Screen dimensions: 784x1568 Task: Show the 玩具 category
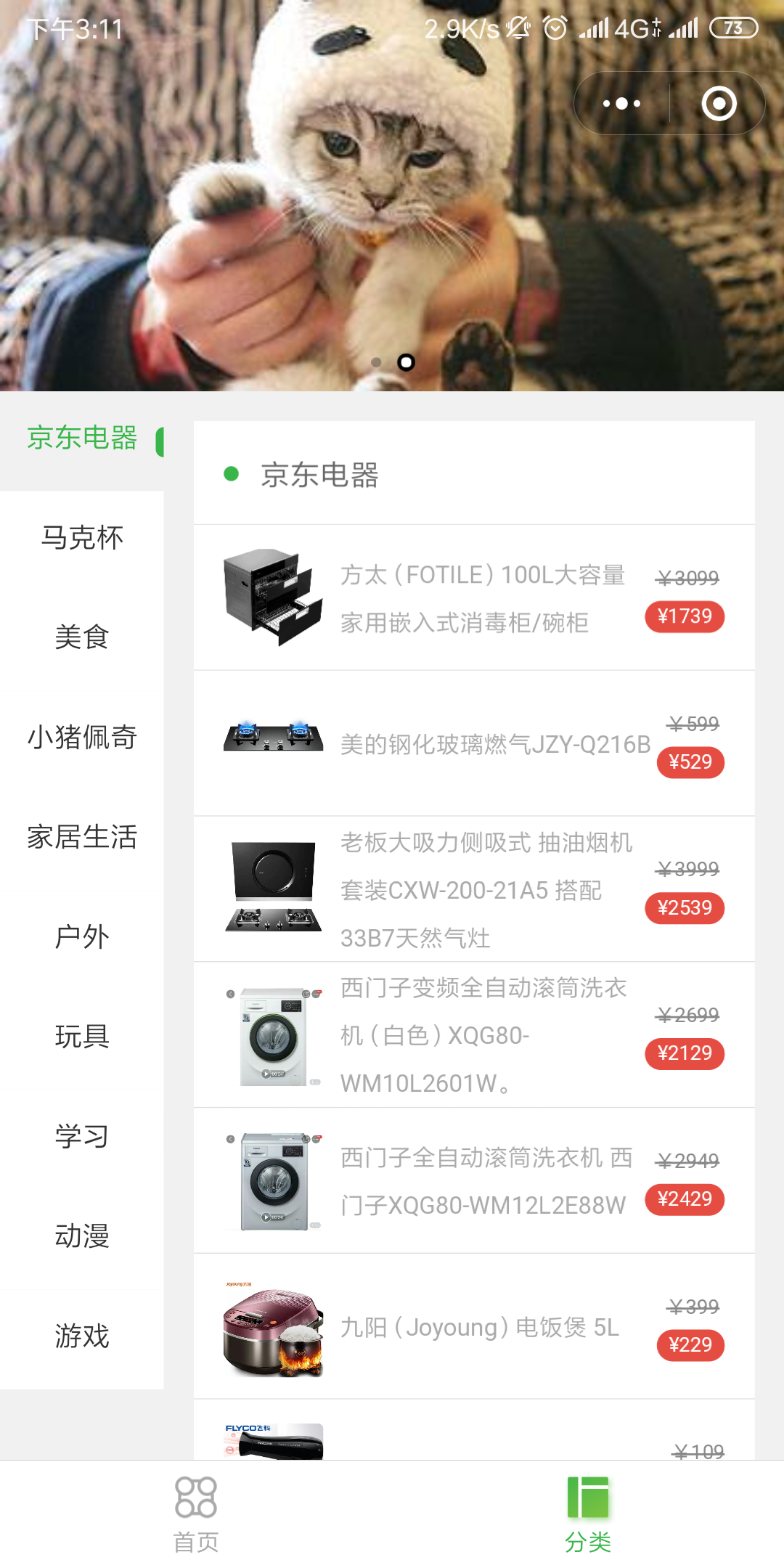(82, 1037)
